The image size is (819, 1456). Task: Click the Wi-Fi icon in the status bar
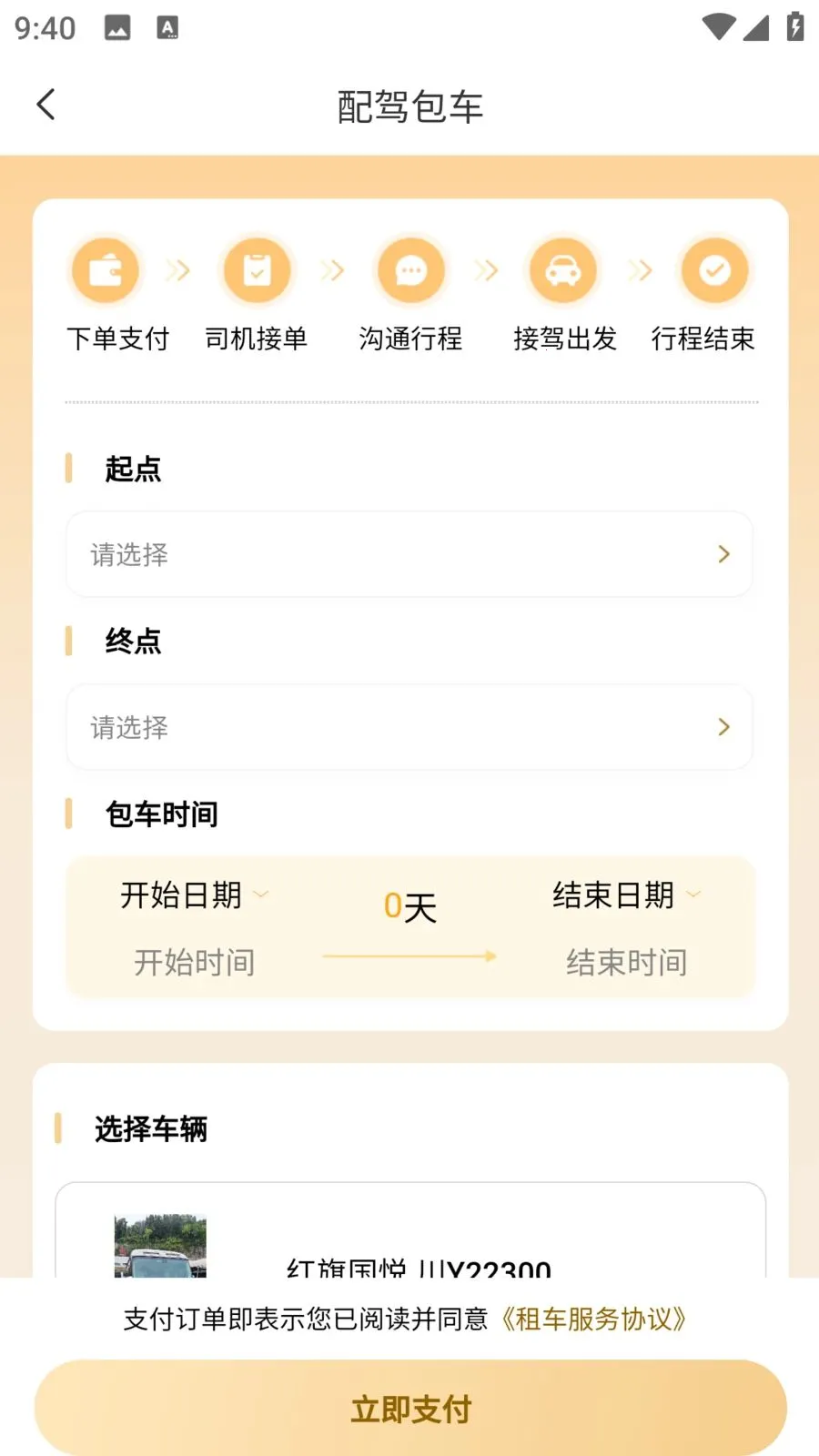[717, 27]
